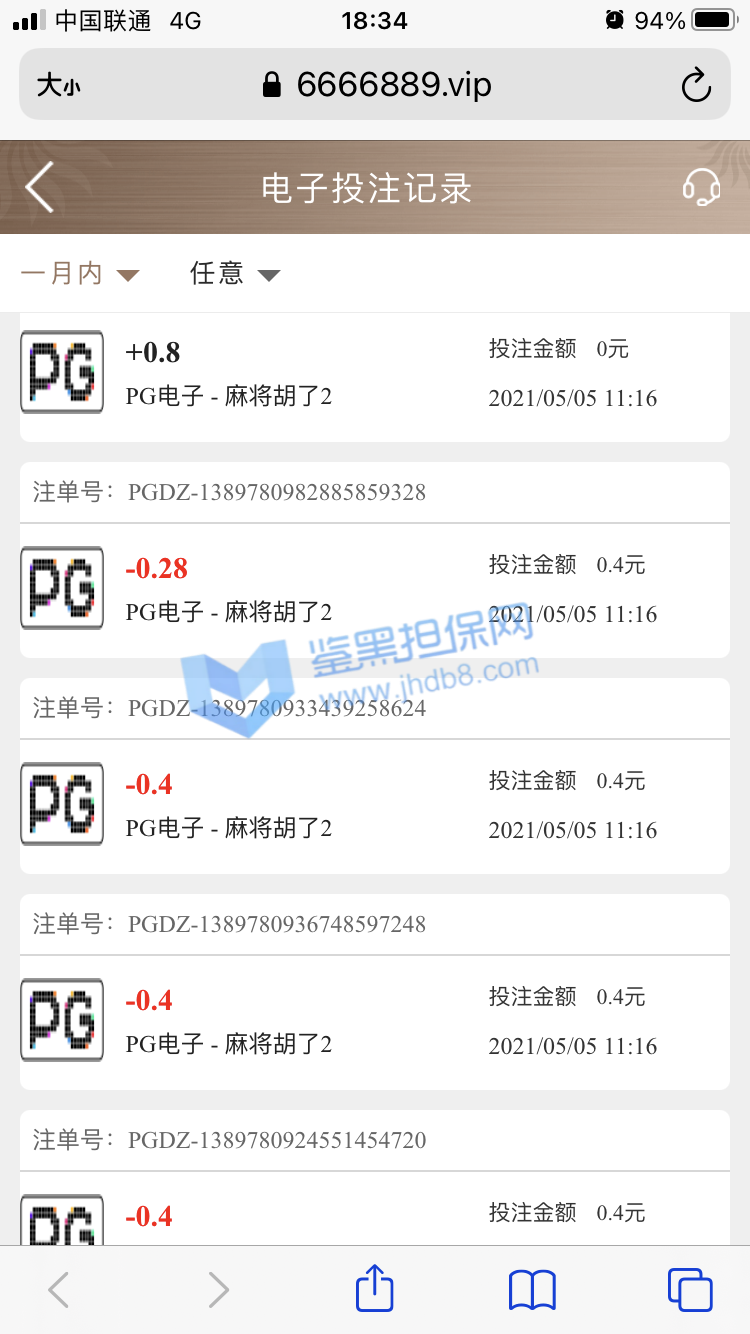Show open Safari tabs
The image size is (750, 1334).
point(689,1290)
